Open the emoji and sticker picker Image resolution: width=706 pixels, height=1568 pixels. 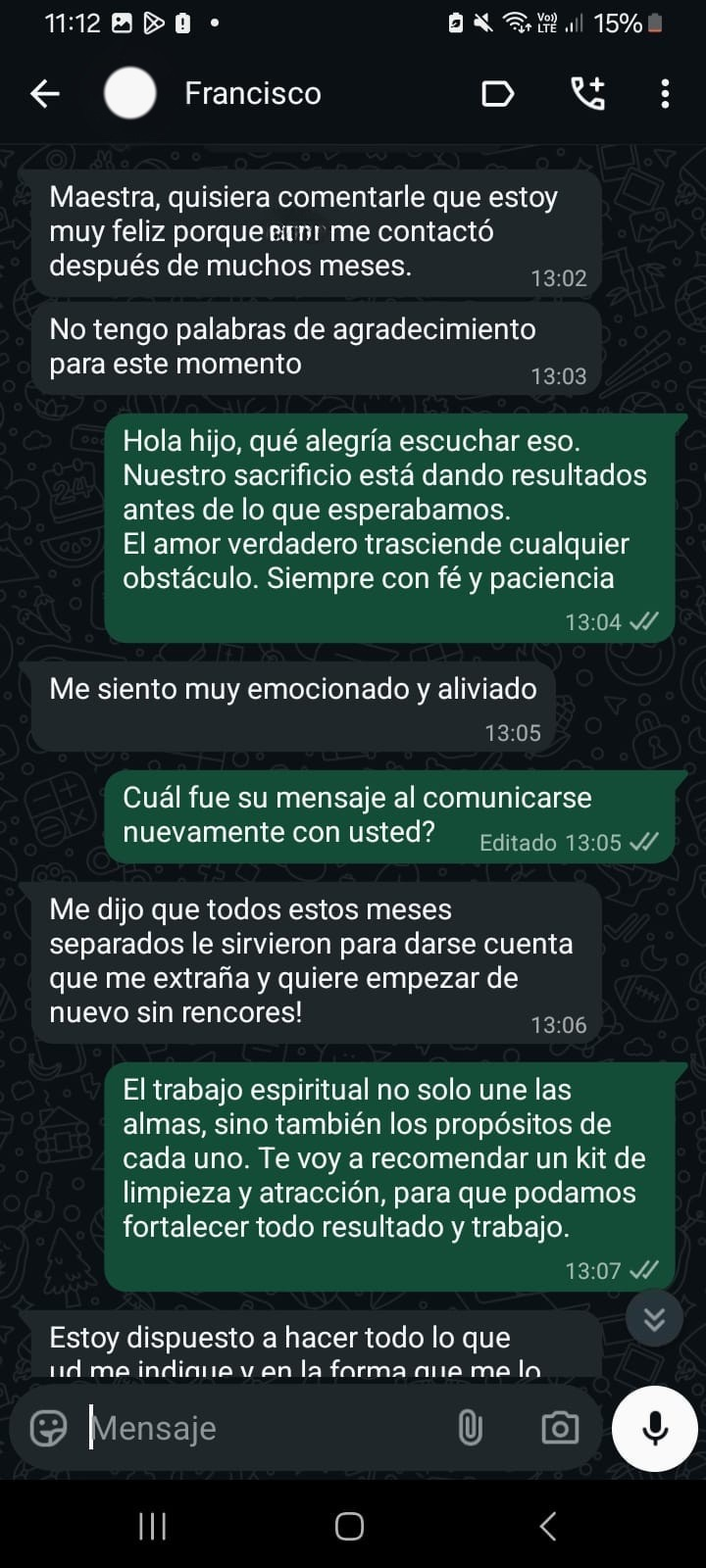48,1428
